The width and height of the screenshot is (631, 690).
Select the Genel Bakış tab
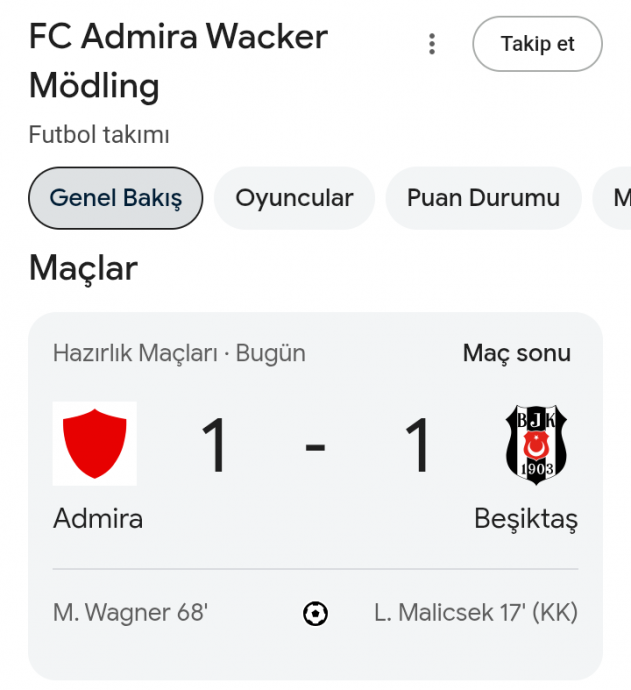click(x=116, y=198)
